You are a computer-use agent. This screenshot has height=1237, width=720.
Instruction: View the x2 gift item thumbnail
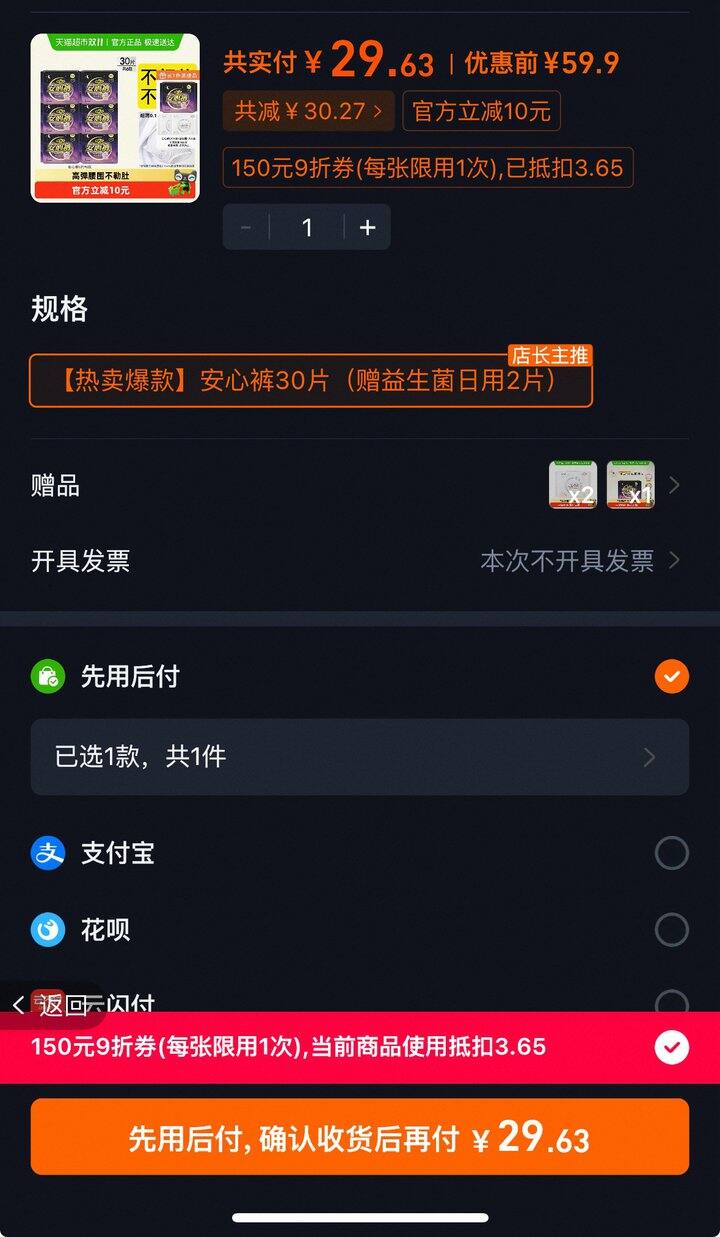(571, 484)
